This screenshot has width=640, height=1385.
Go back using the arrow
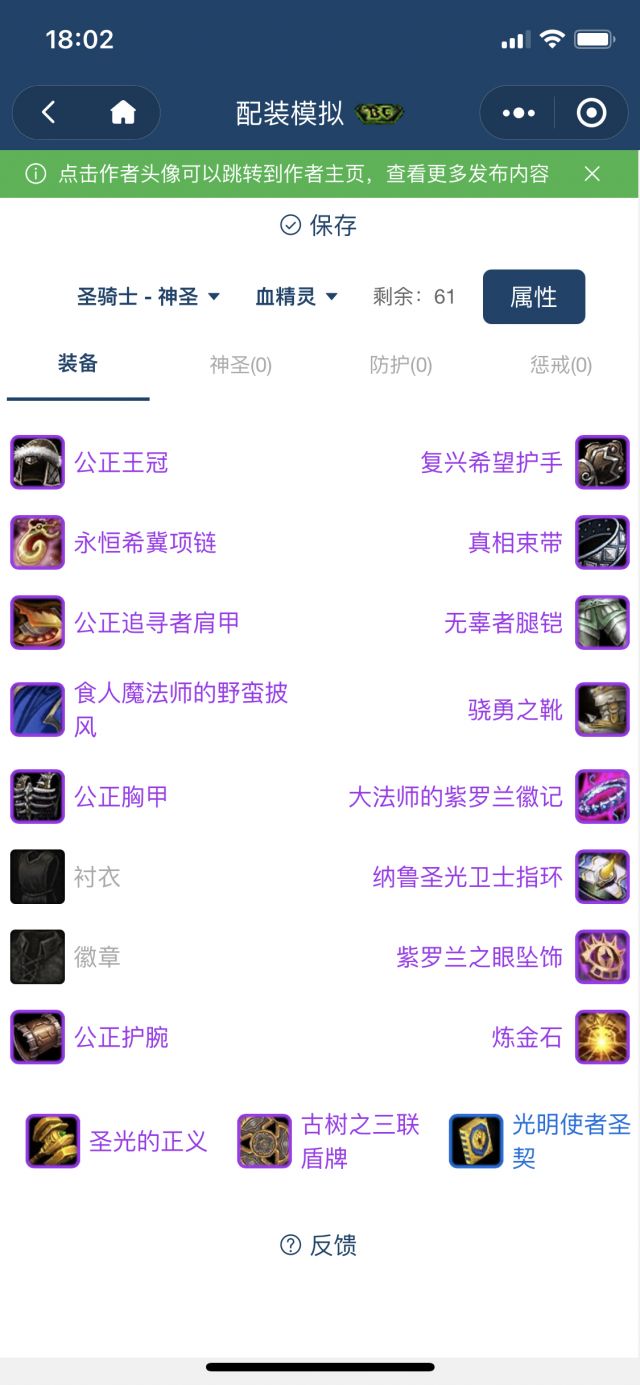[x=49, y=113]
